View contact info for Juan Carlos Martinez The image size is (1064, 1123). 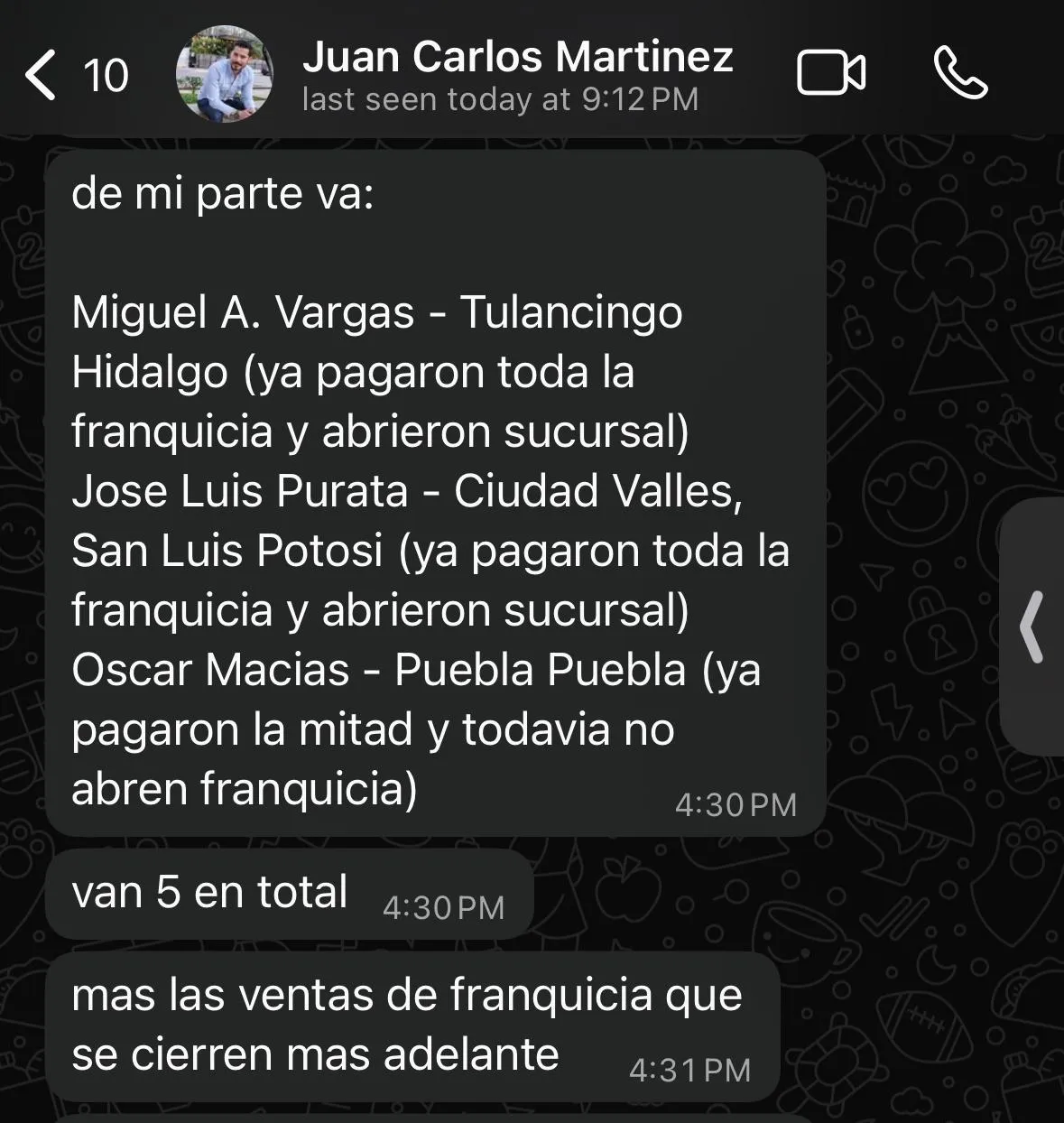pyautogui.click(x=517, y=58)
